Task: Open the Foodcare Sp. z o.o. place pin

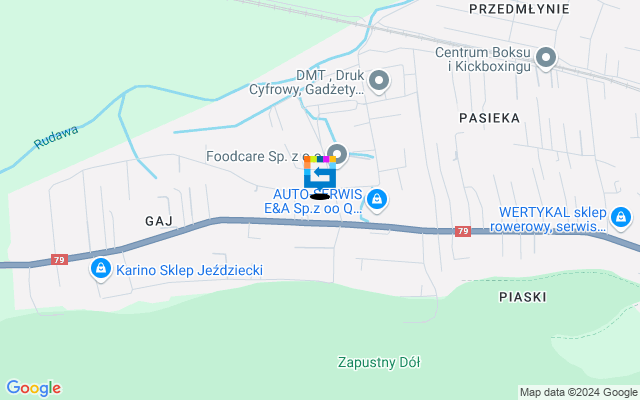Action: point(337,154)
